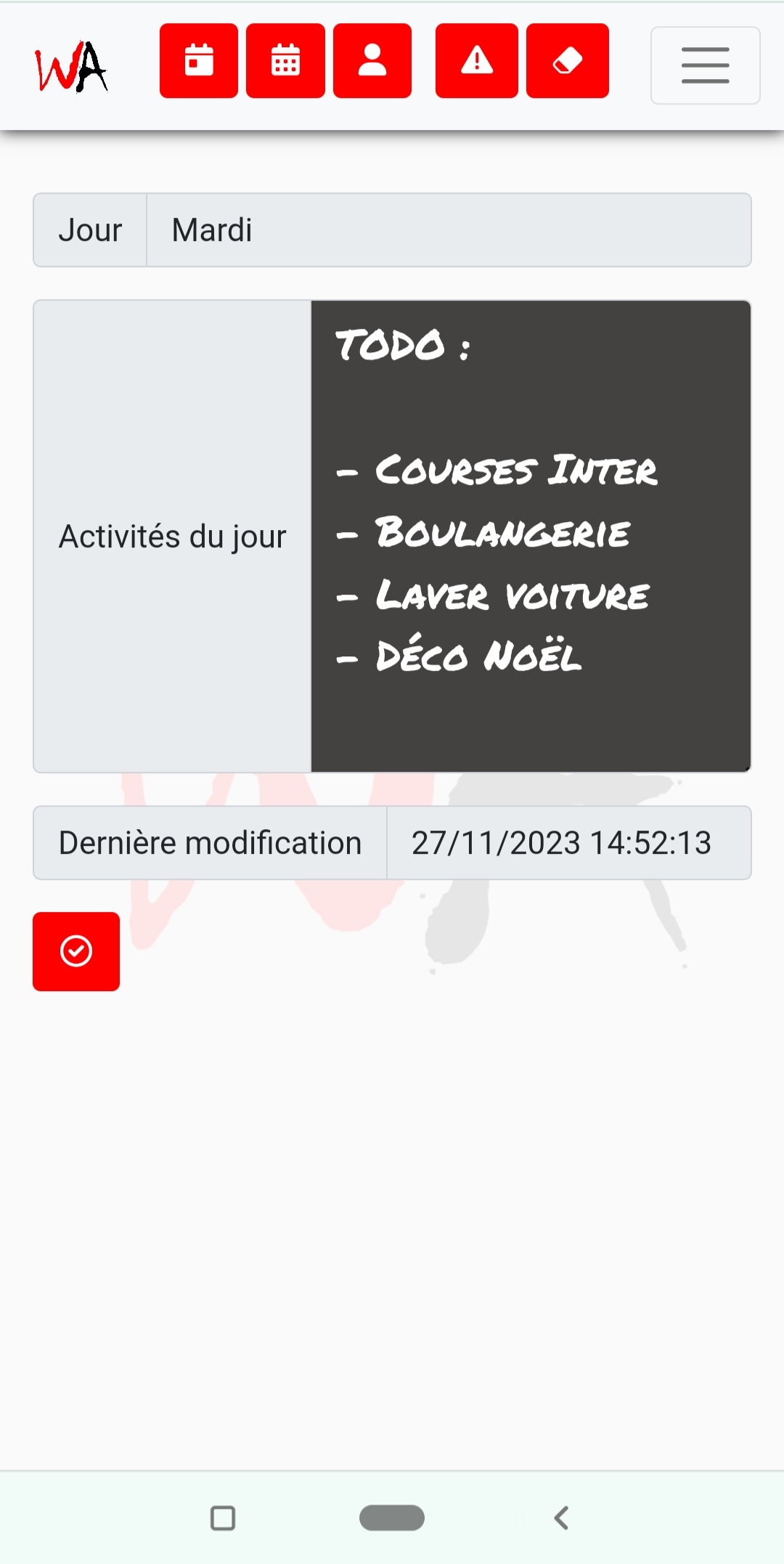Open recent apps from the navigation bar
Viewport: 784px width, 1564px height.
tap(223, 1518)
